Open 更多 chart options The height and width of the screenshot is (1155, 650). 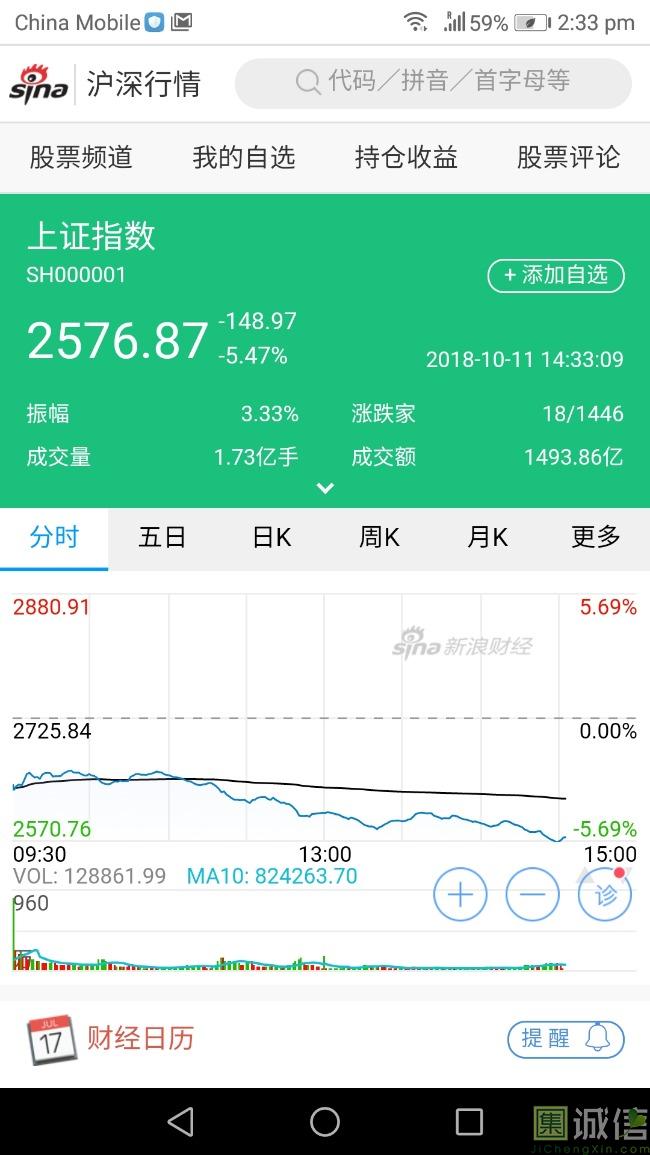[x=596, y=537]
